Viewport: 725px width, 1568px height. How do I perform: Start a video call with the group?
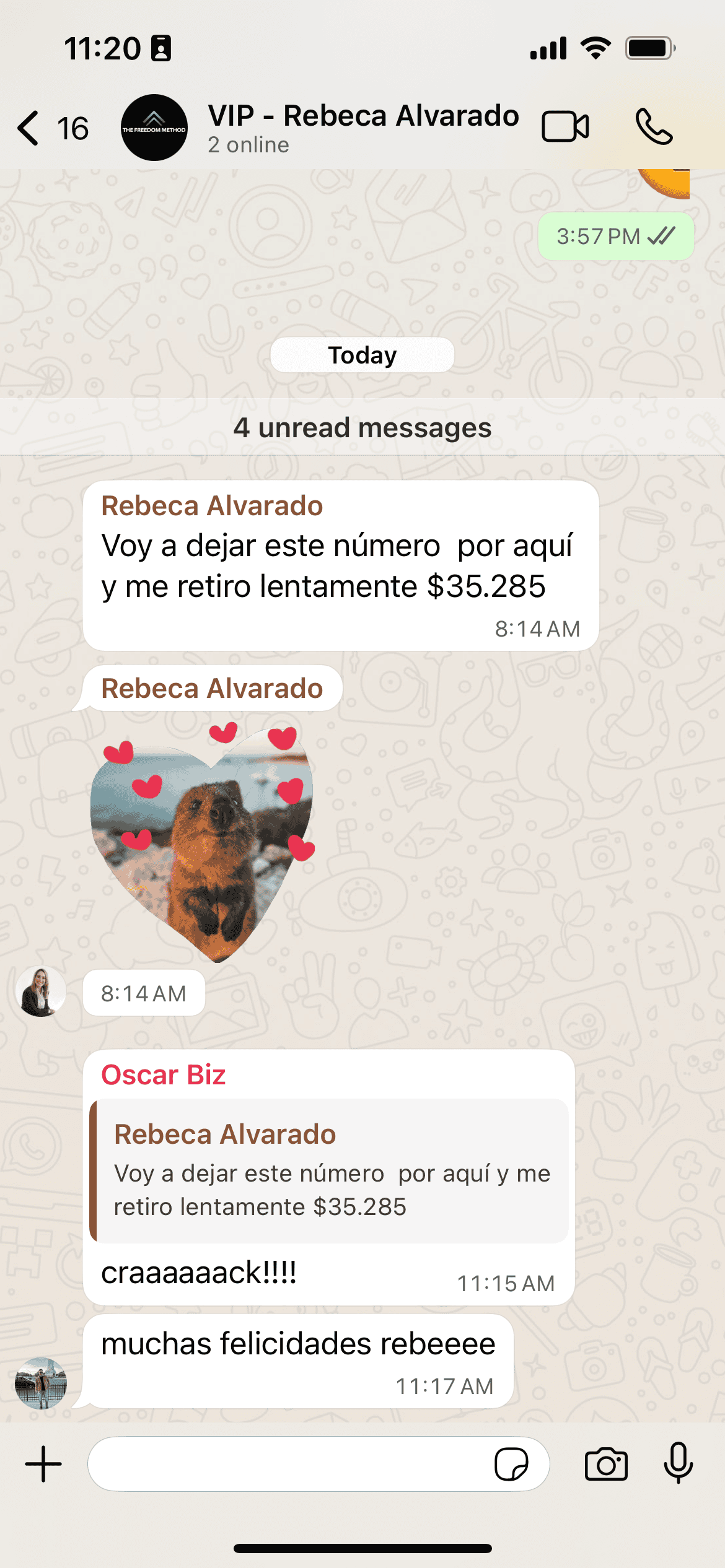tap(565, 127)
